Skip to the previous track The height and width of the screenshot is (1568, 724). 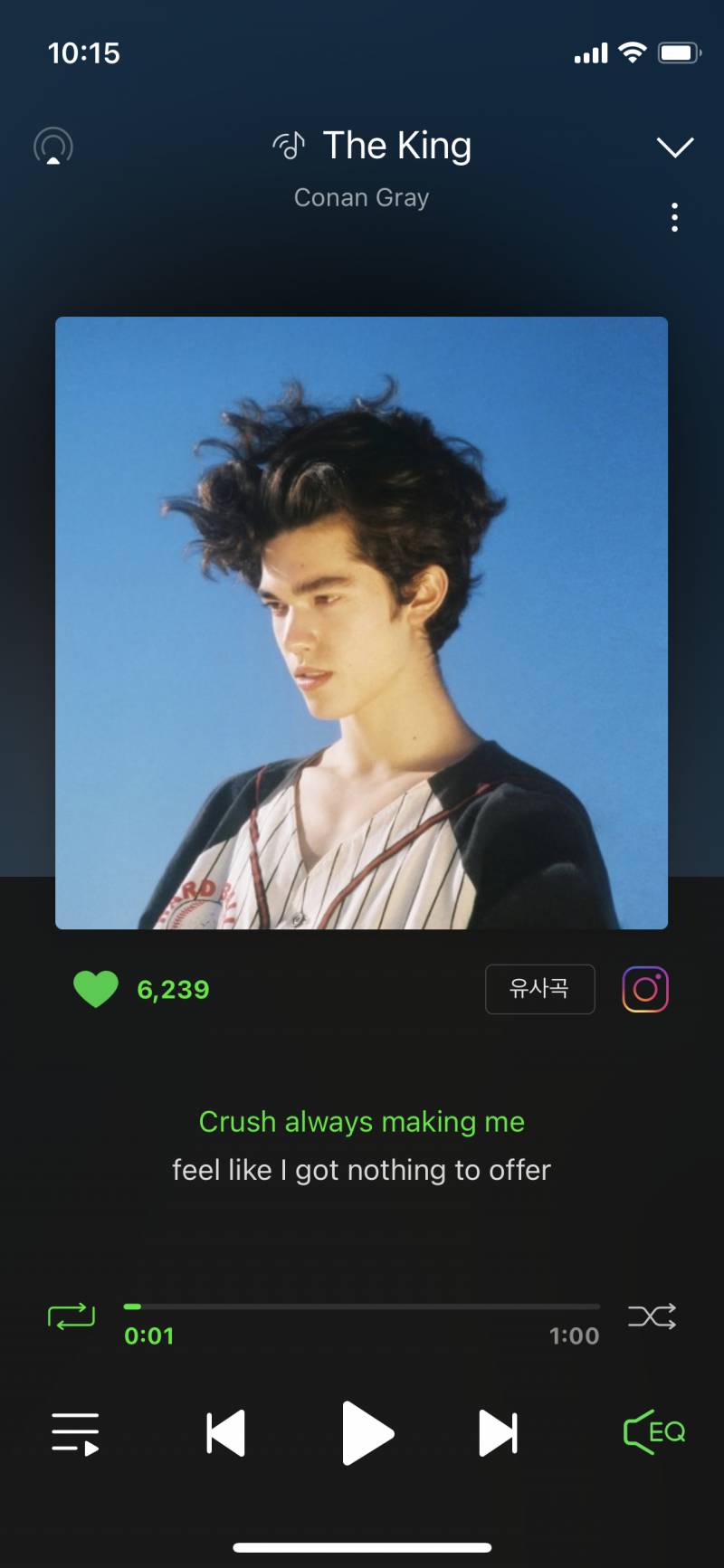(x=226, y=1434)
